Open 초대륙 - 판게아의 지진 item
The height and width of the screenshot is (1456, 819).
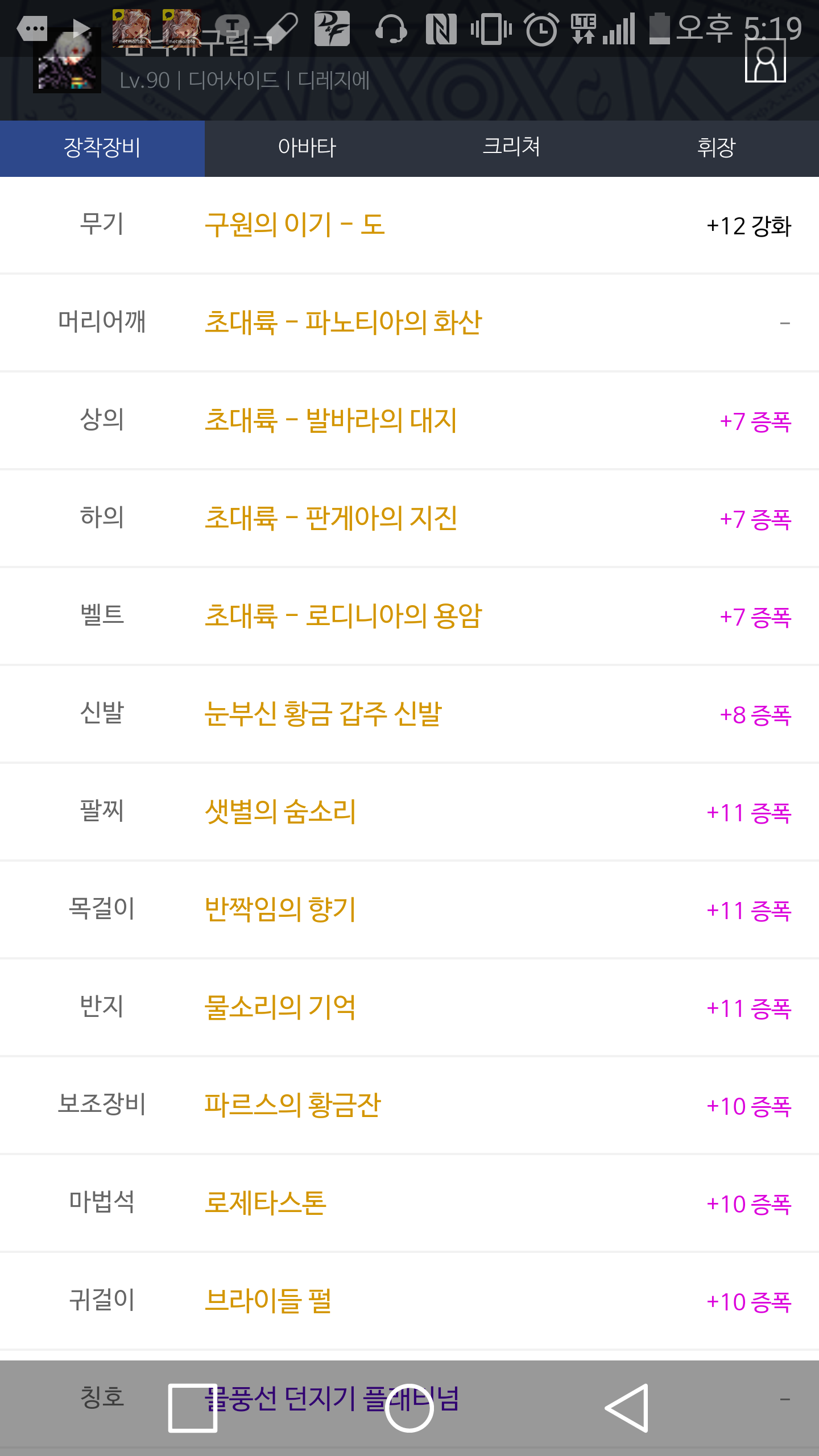coord(330,518)
